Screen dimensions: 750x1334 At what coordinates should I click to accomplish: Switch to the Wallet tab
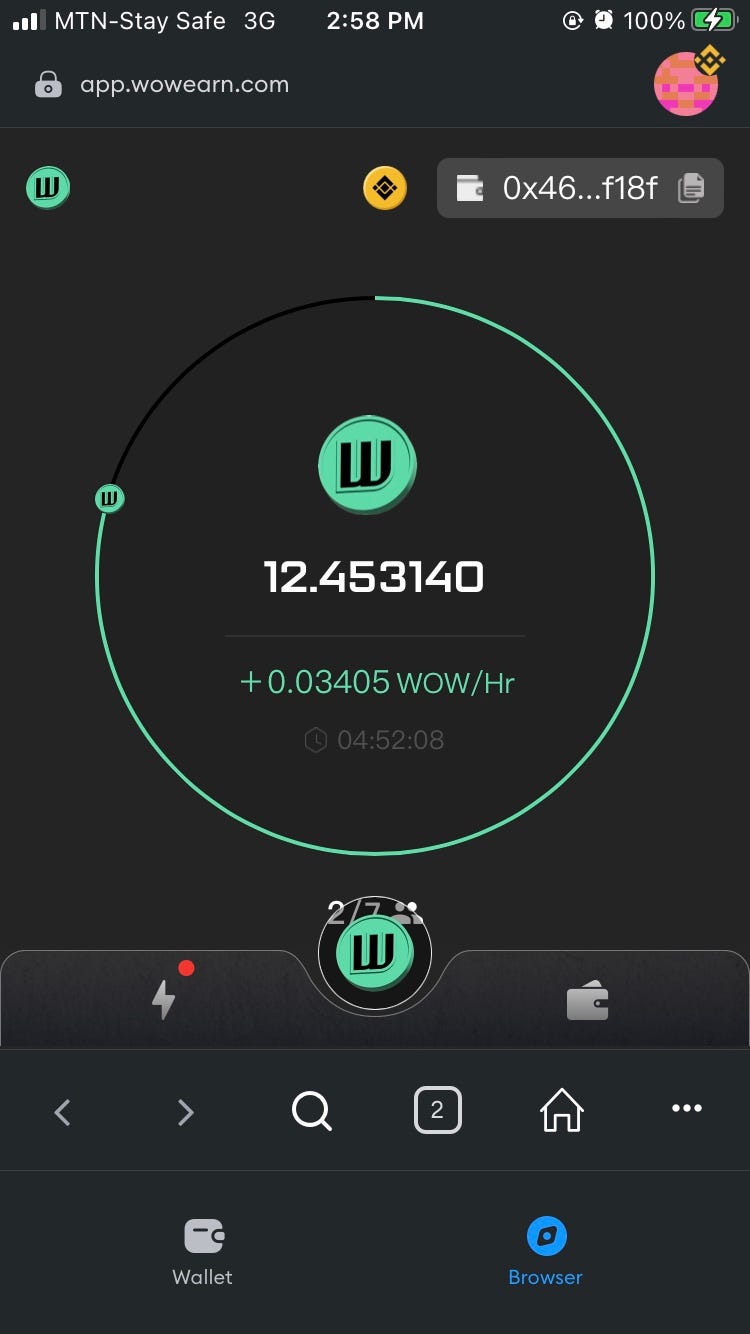click(x=203, y=1251)
